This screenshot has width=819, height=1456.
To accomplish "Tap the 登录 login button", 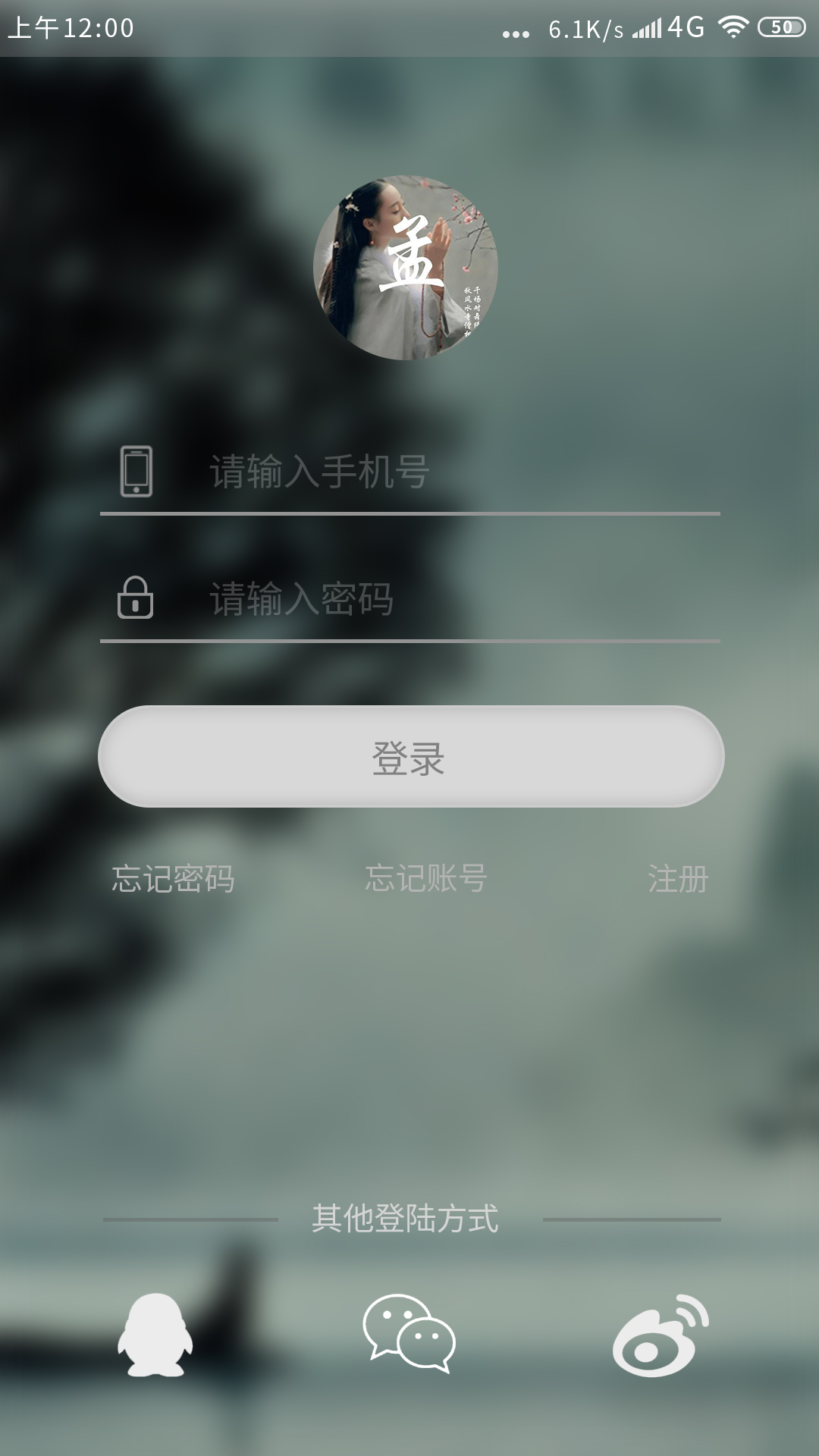I will tap(410, 757).
